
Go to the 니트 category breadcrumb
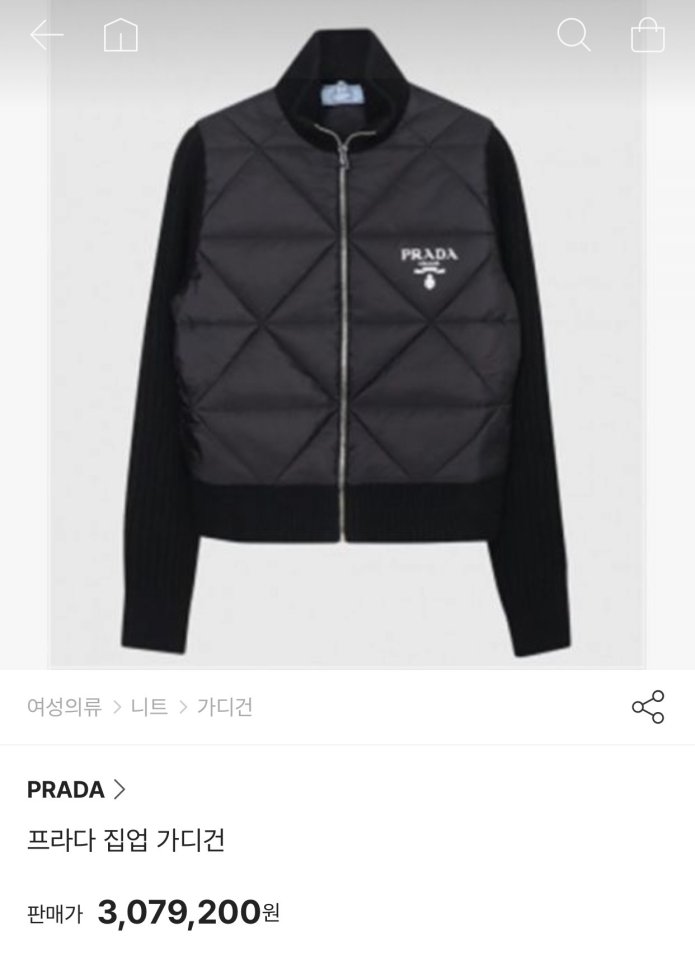[149, 707]
